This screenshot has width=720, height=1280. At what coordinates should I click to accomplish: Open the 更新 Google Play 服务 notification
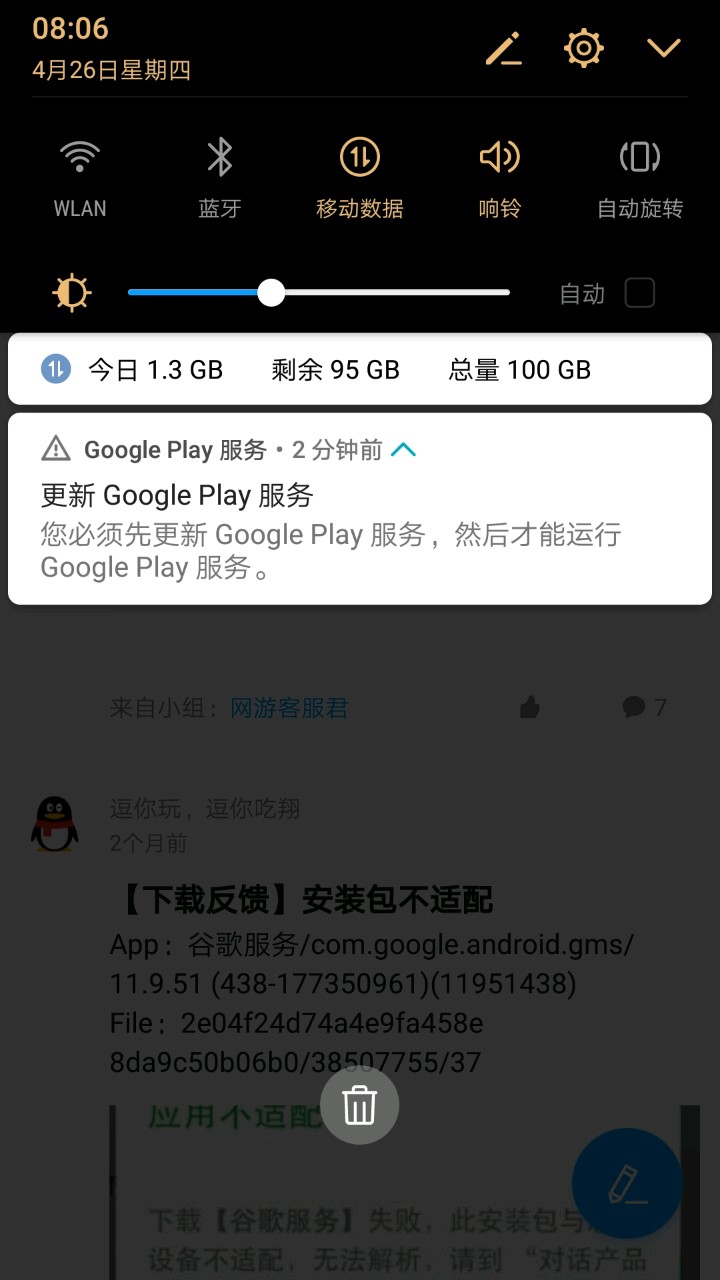tap(330, 530)
